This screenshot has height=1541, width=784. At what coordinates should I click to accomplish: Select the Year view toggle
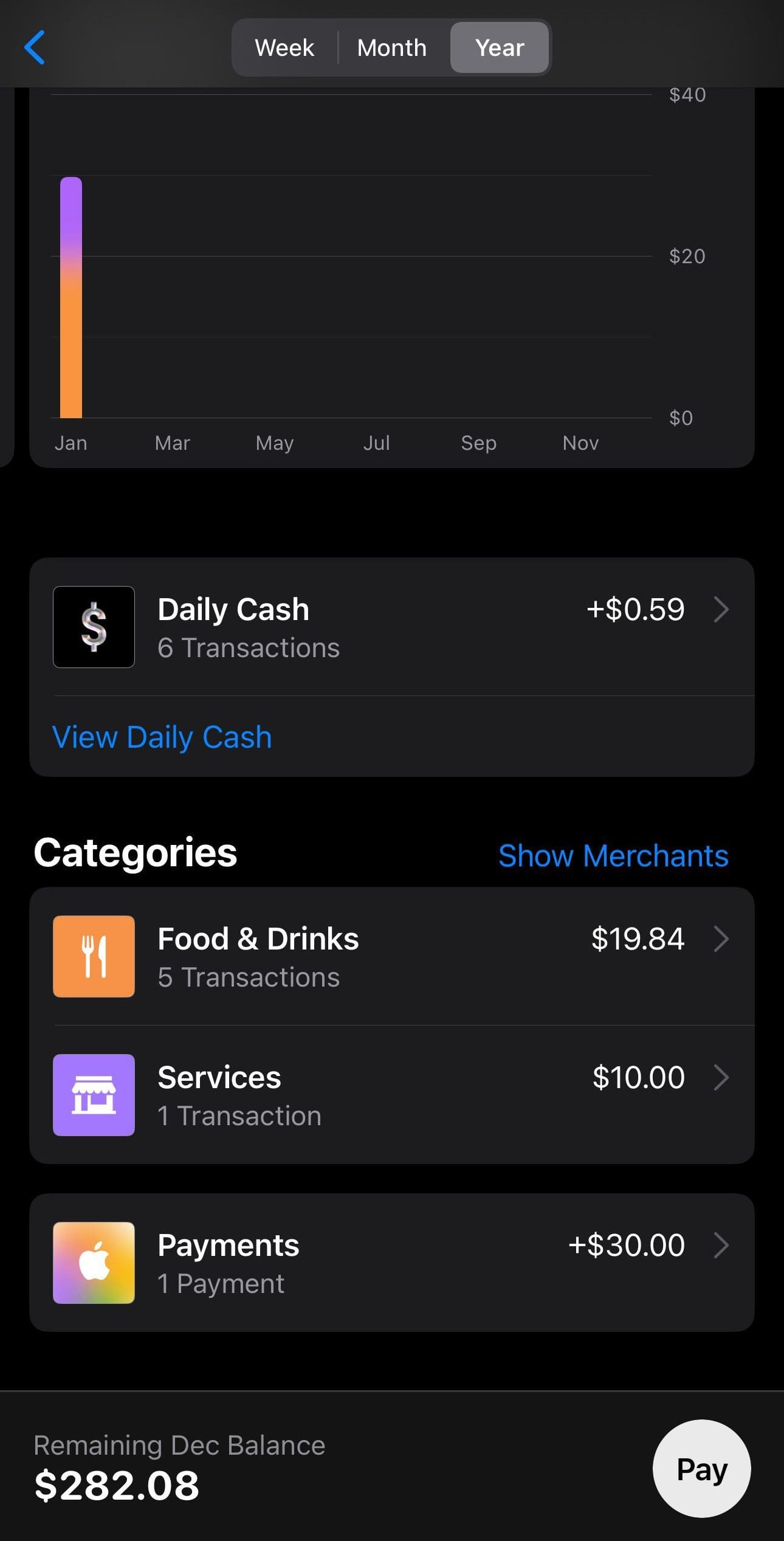point(499,47)
